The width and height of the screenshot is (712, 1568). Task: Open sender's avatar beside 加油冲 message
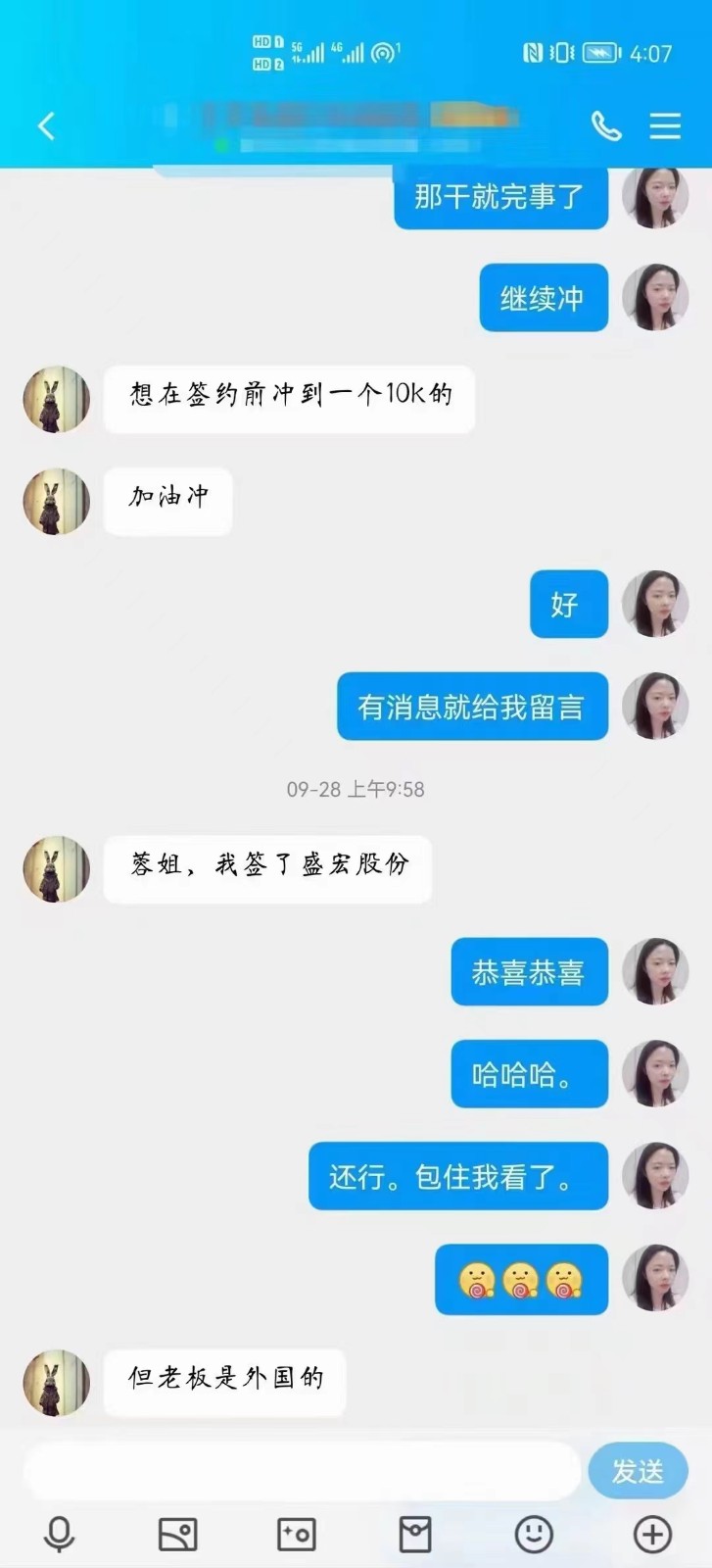[x=57, y=501]
